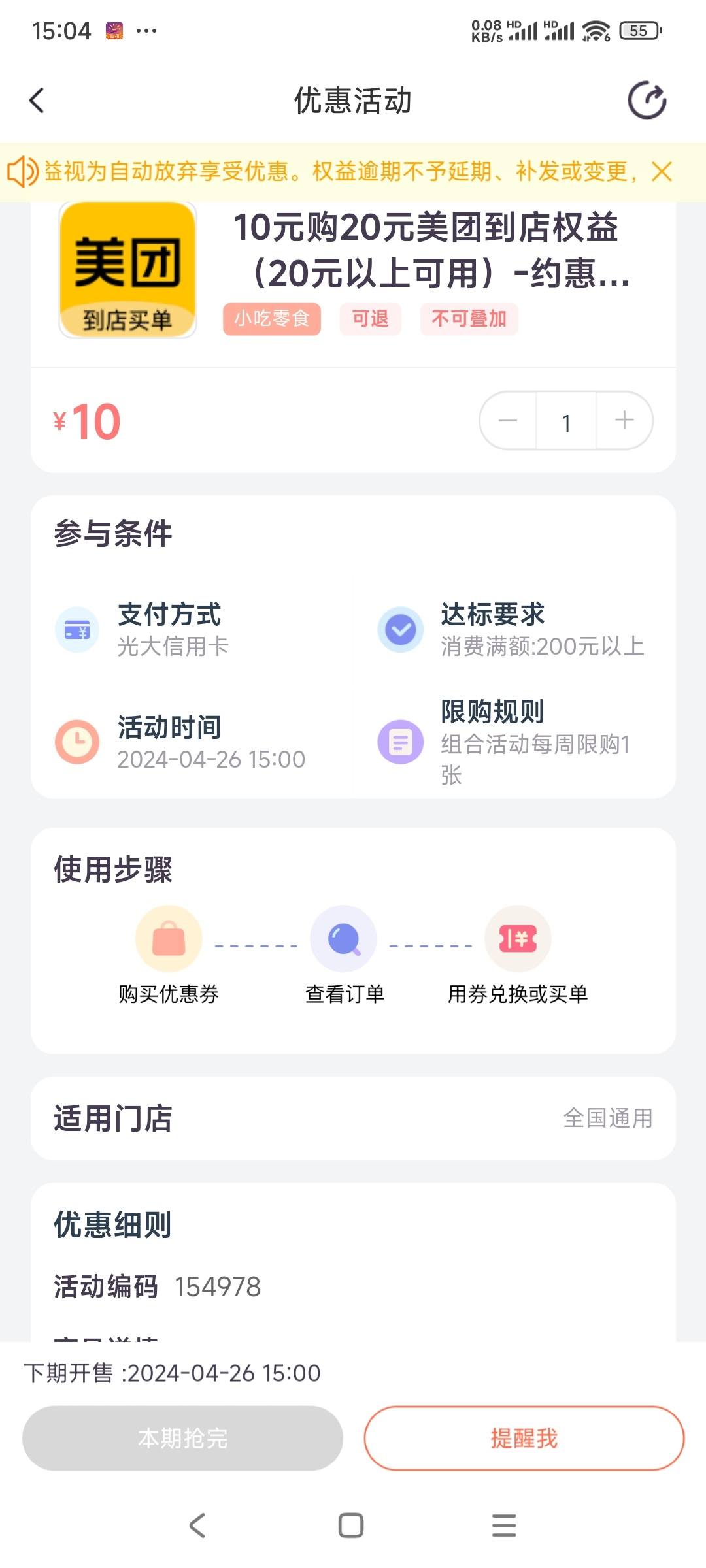Tap the system home button
This screenshot has width=706, height=1568.
coord(351,1526)
